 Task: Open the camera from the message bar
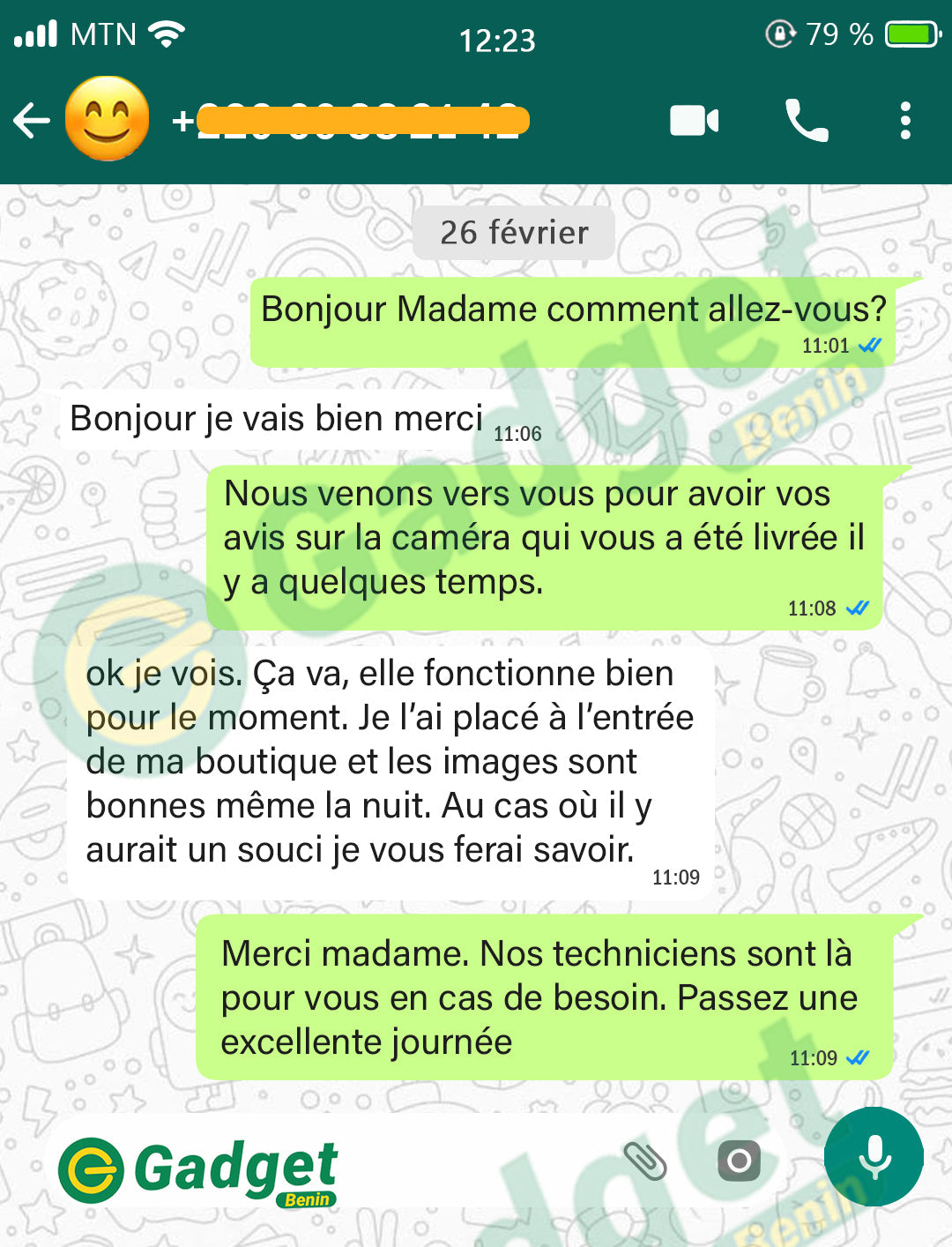tap(739, 1161)
